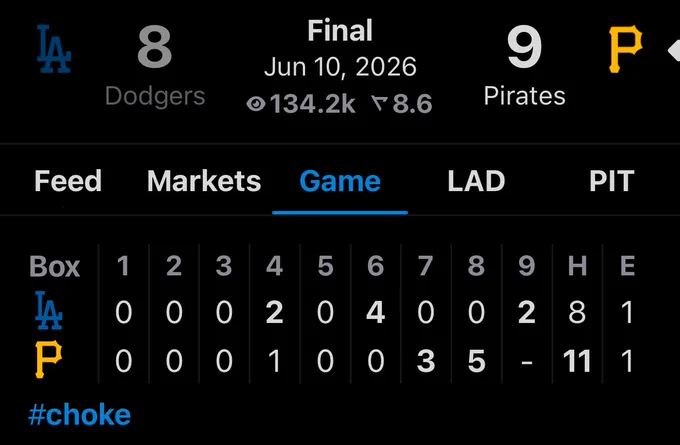Switch to the LAD team tab
Image resolution: width=680 pixels, height=445 pixels.
click(476, 181)
